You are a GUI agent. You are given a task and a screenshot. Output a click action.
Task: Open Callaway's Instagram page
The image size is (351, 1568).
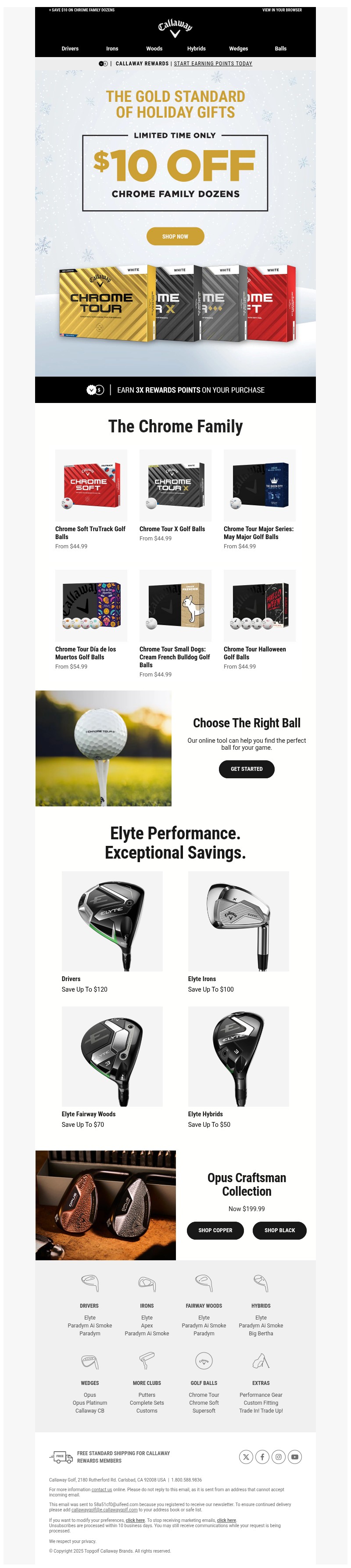(278, 1456)
